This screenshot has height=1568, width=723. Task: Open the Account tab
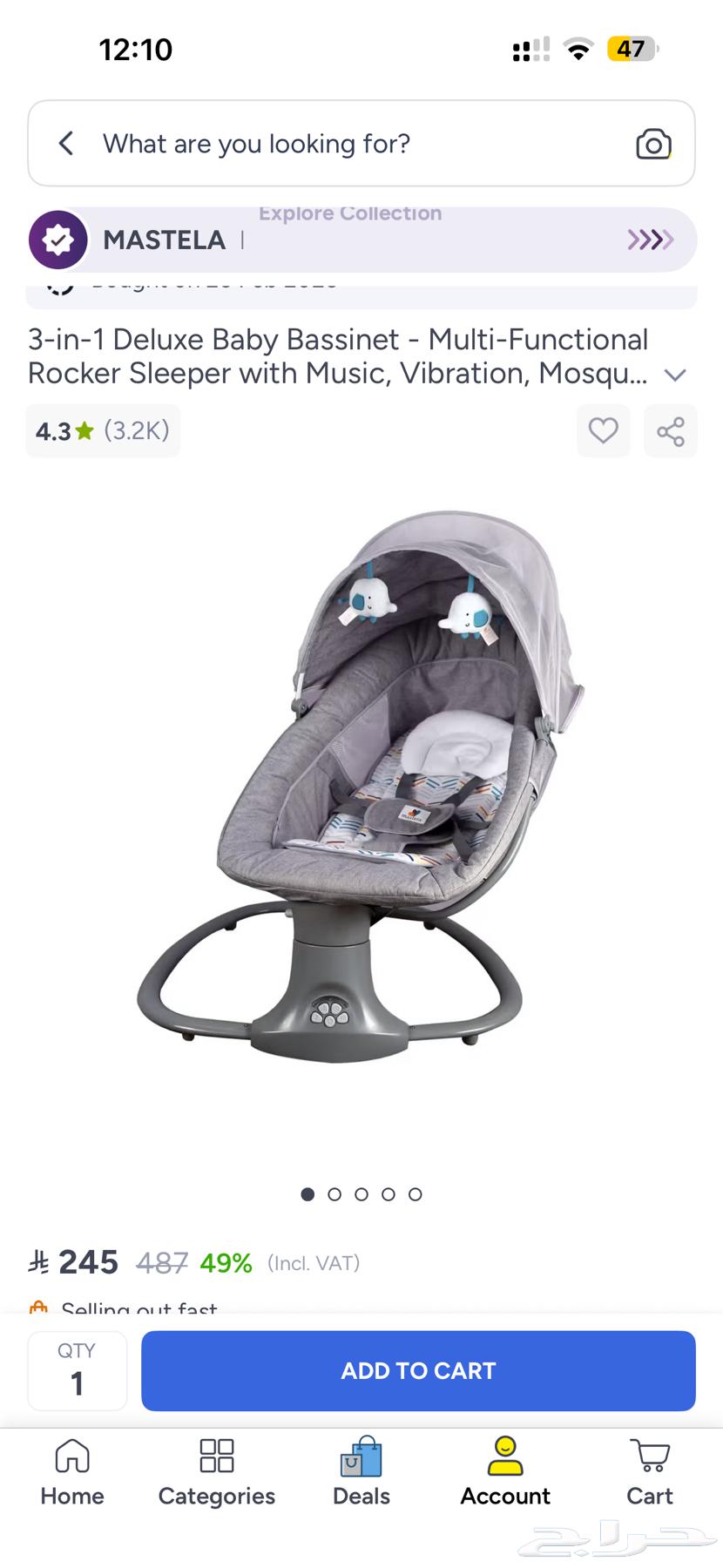(x=505, y=1472)
